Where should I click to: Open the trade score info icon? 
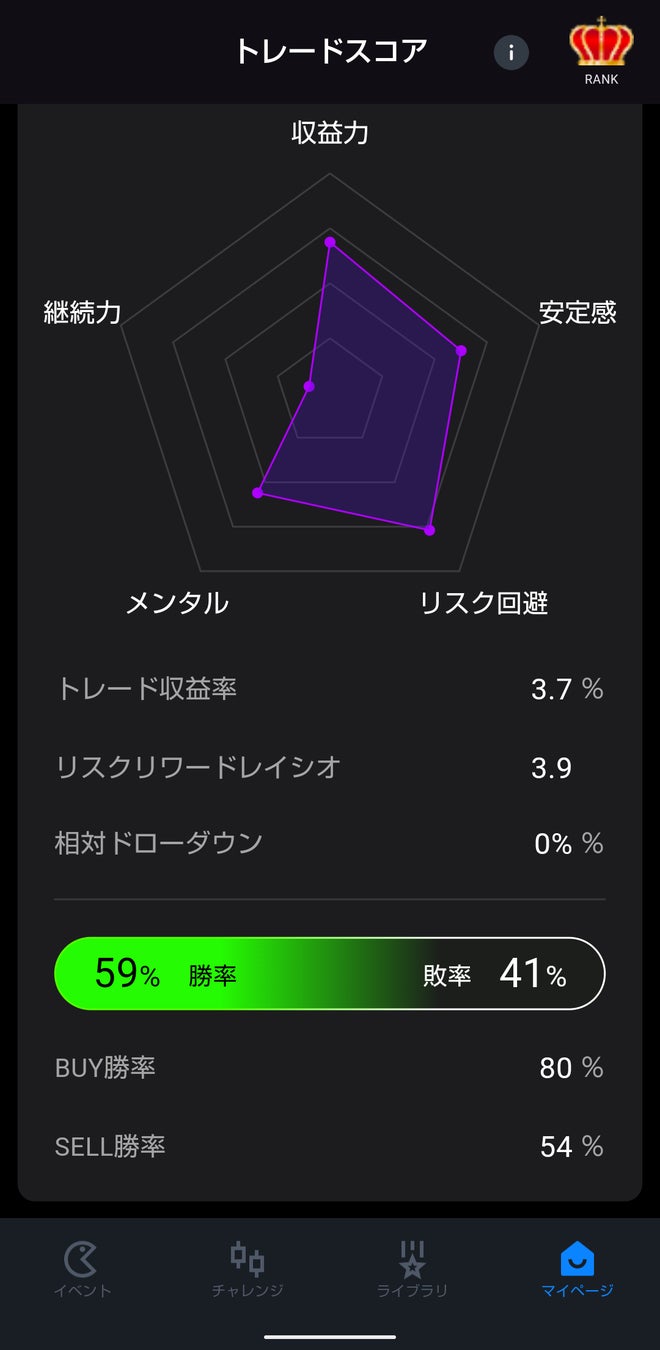511,52
